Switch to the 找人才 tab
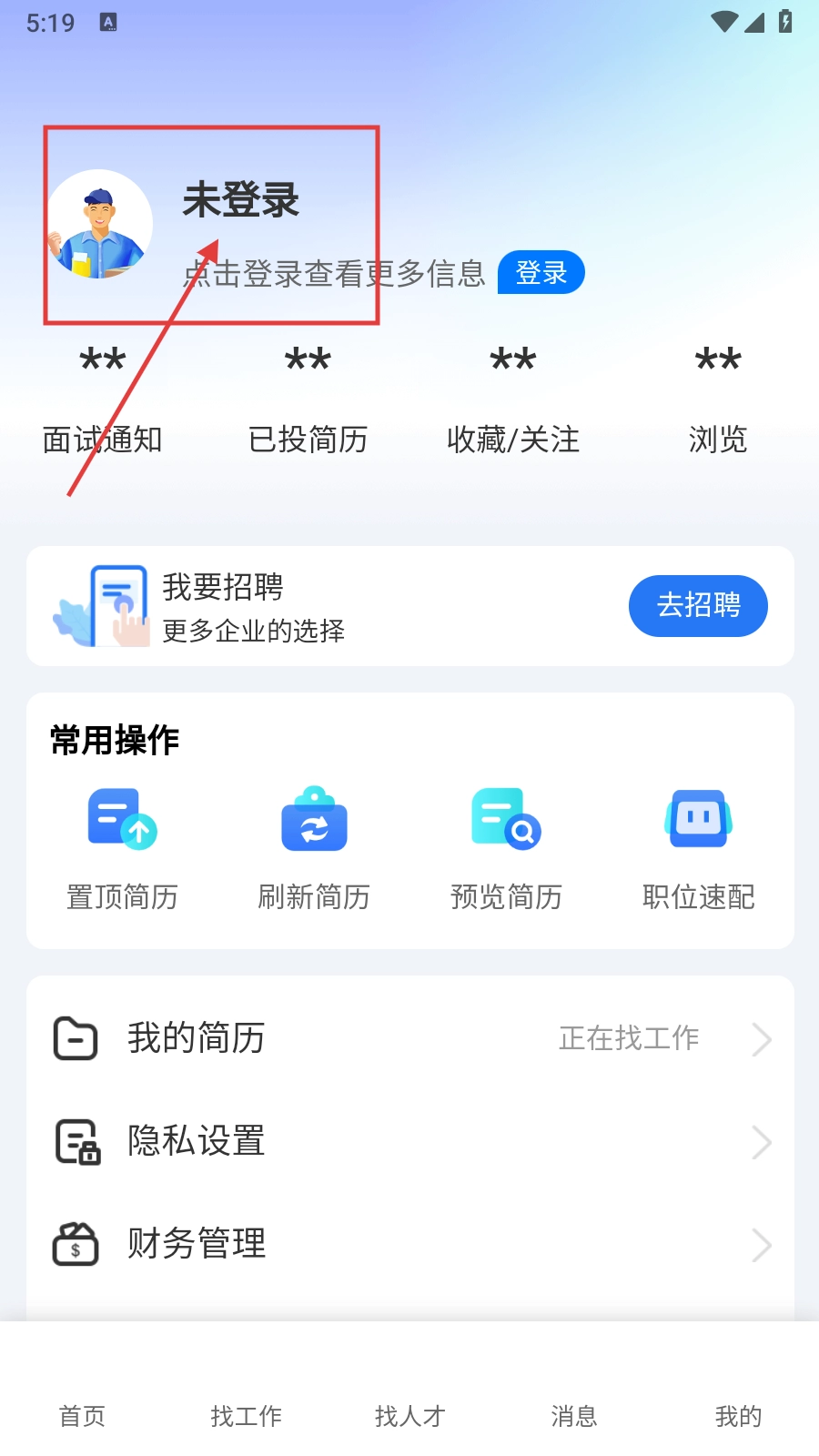819x1456 pixels. [409, 1415]
